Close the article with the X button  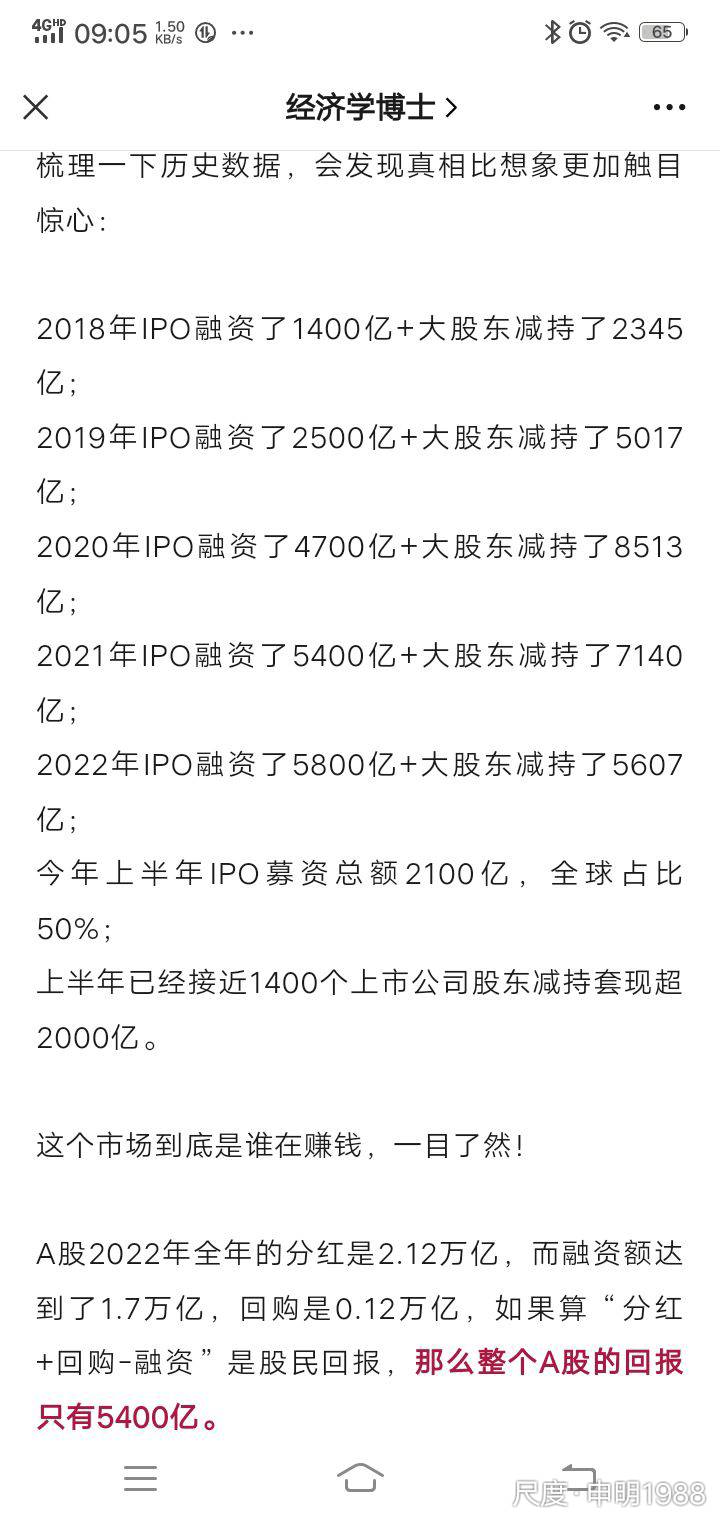tap(36, 107)
